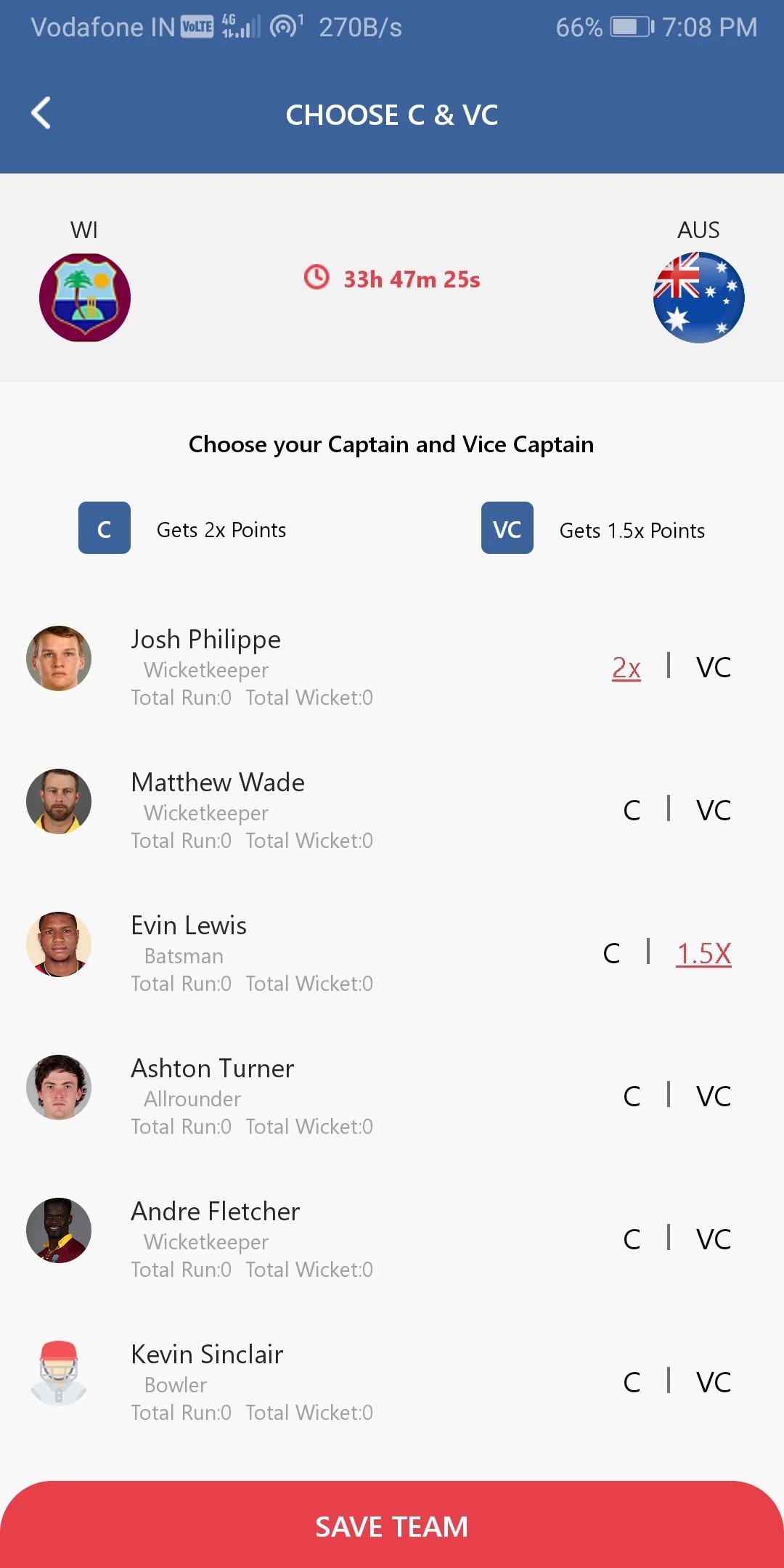Make Ashton Turner the captain
The height and width of the screenshot is (1568, 784).
pyautogui.click(x=632, y=1096)
